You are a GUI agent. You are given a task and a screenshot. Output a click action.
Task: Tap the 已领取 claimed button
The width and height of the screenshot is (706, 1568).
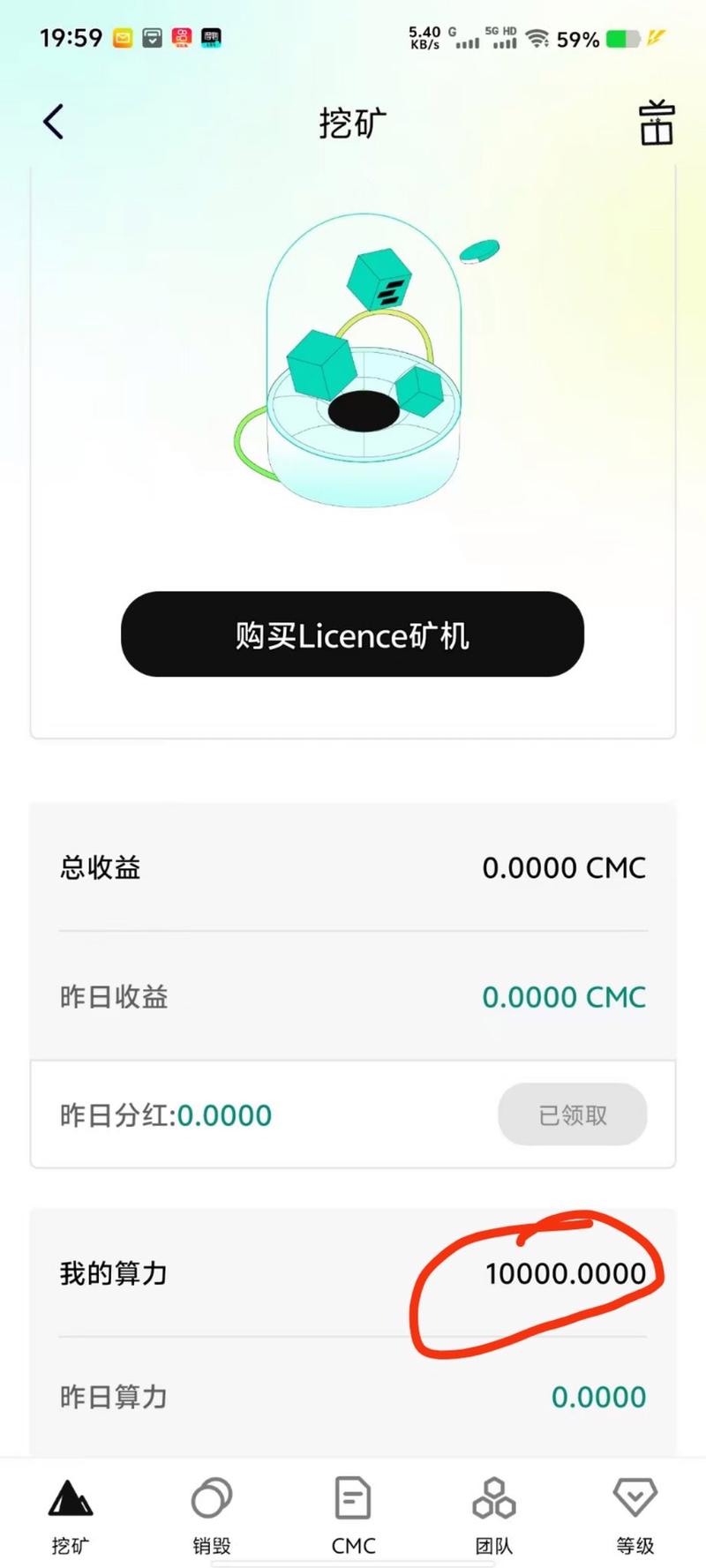[x=572, y=1114]
